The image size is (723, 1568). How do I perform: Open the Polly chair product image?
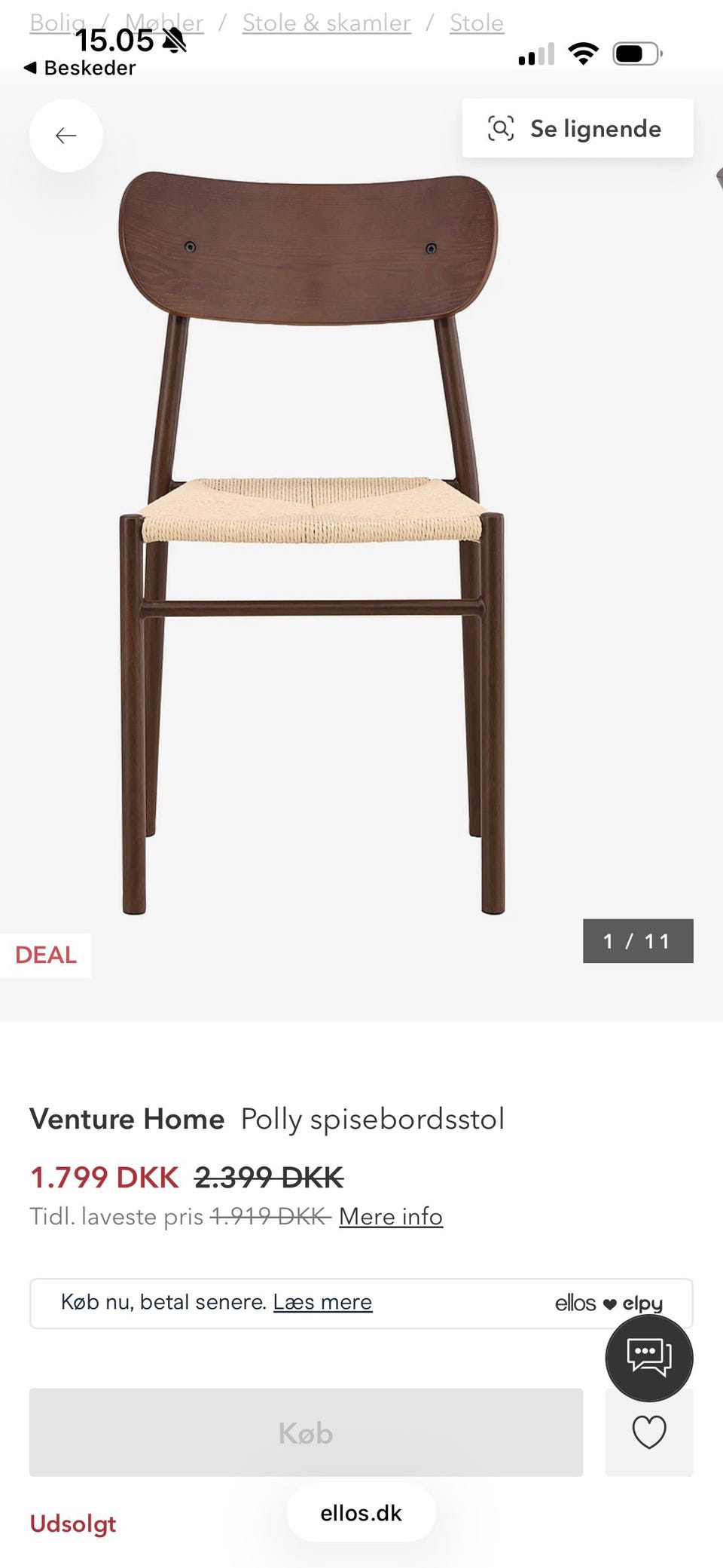(312, 543)
